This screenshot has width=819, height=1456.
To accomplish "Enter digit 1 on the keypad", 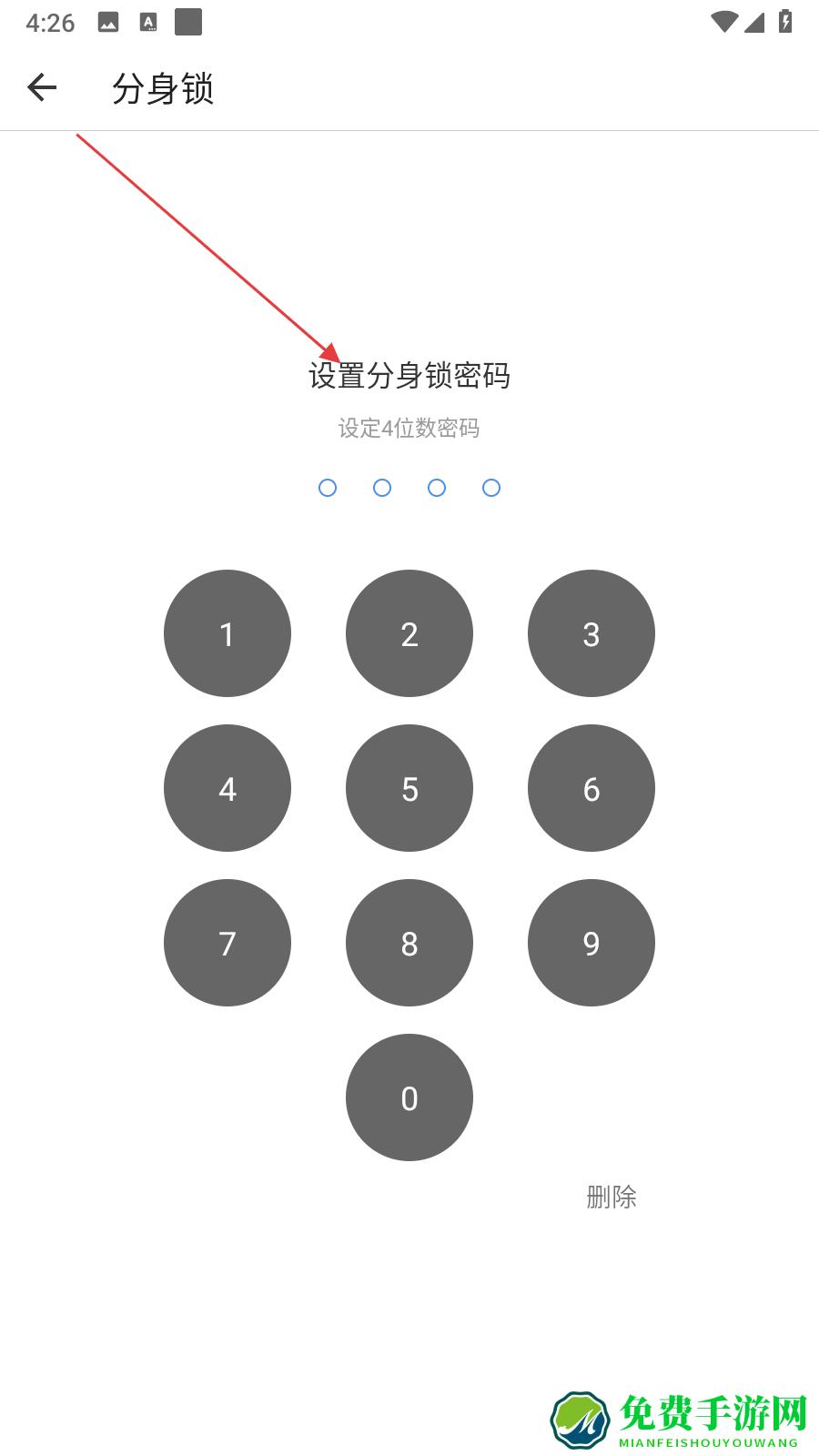I will click(227, 633).
